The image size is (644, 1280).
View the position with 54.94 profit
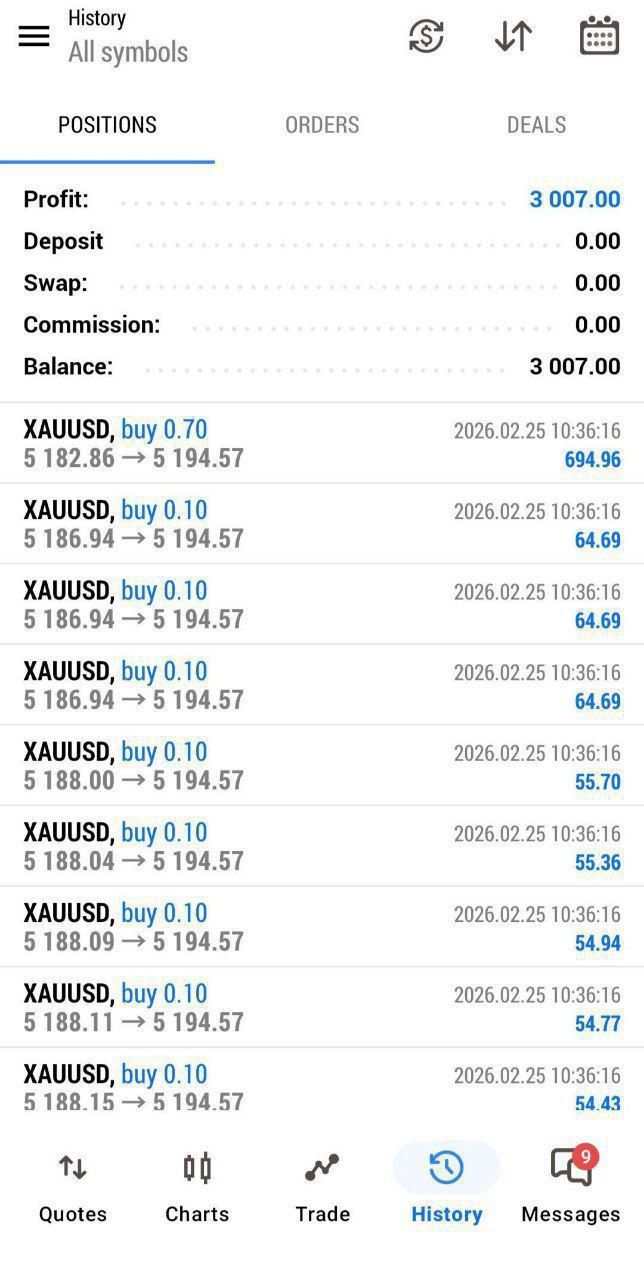click(x=322, y=927)
